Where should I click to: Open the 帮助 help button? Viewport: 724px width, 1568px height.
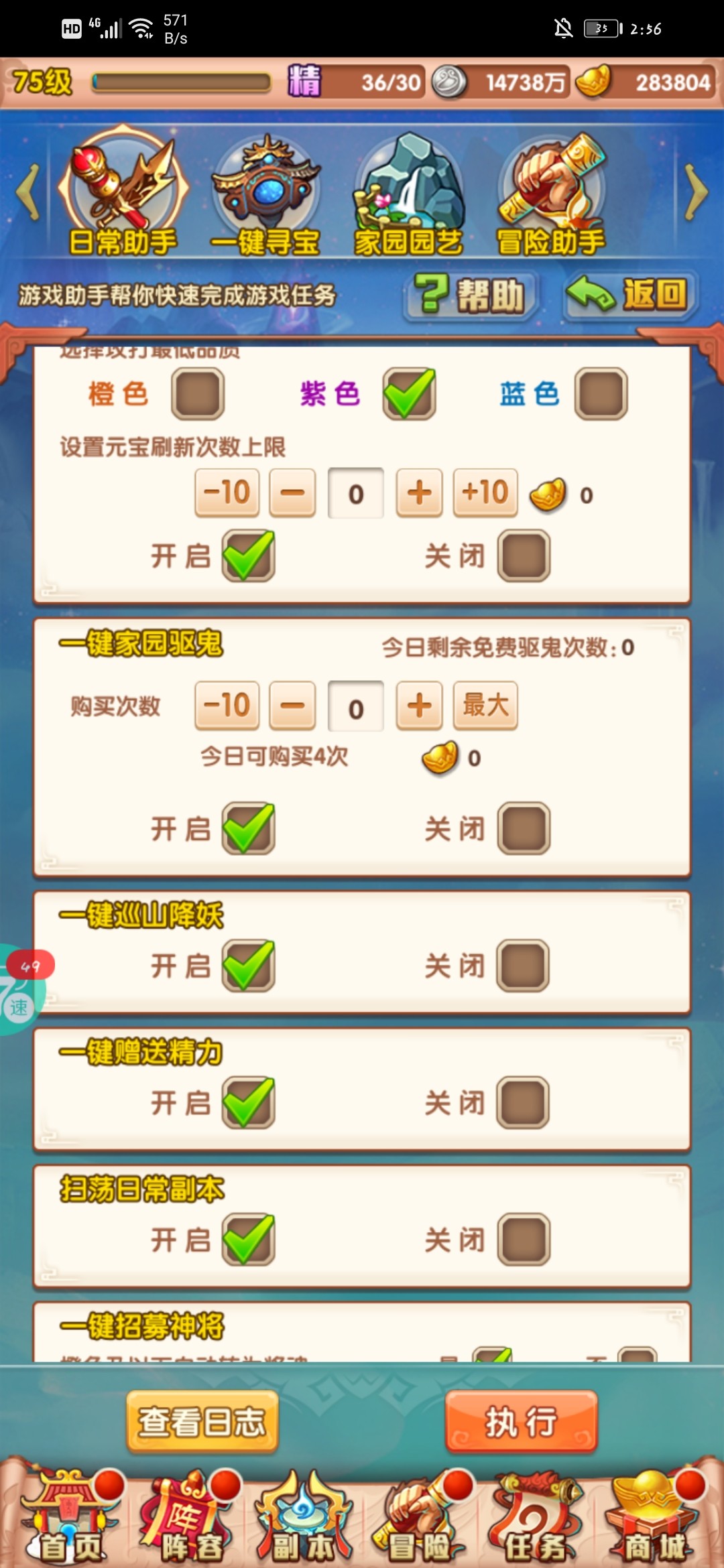point(471,295)
